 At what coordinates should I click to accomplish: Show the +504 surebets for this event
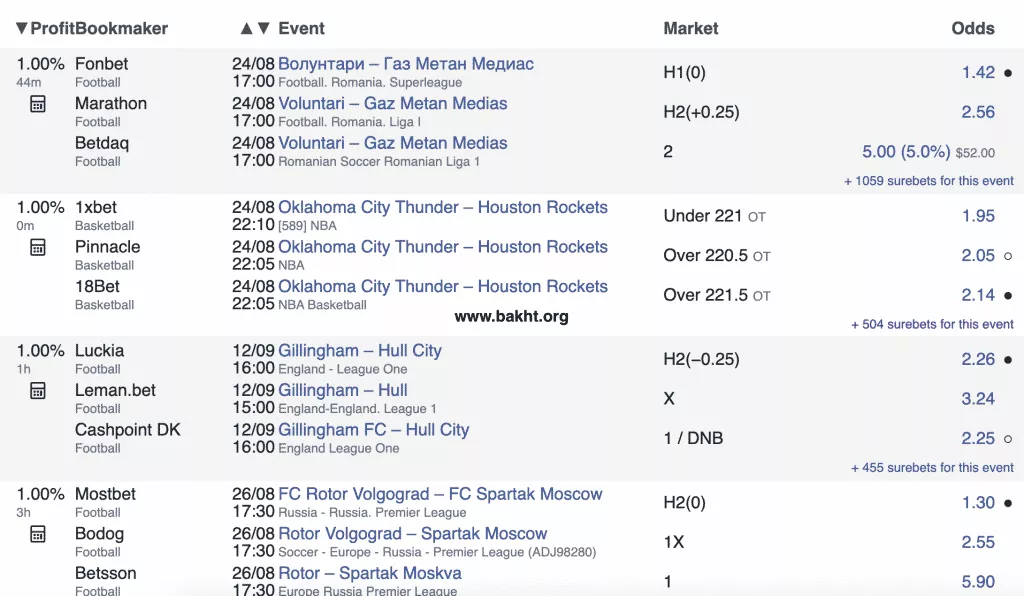pos(932,324)
